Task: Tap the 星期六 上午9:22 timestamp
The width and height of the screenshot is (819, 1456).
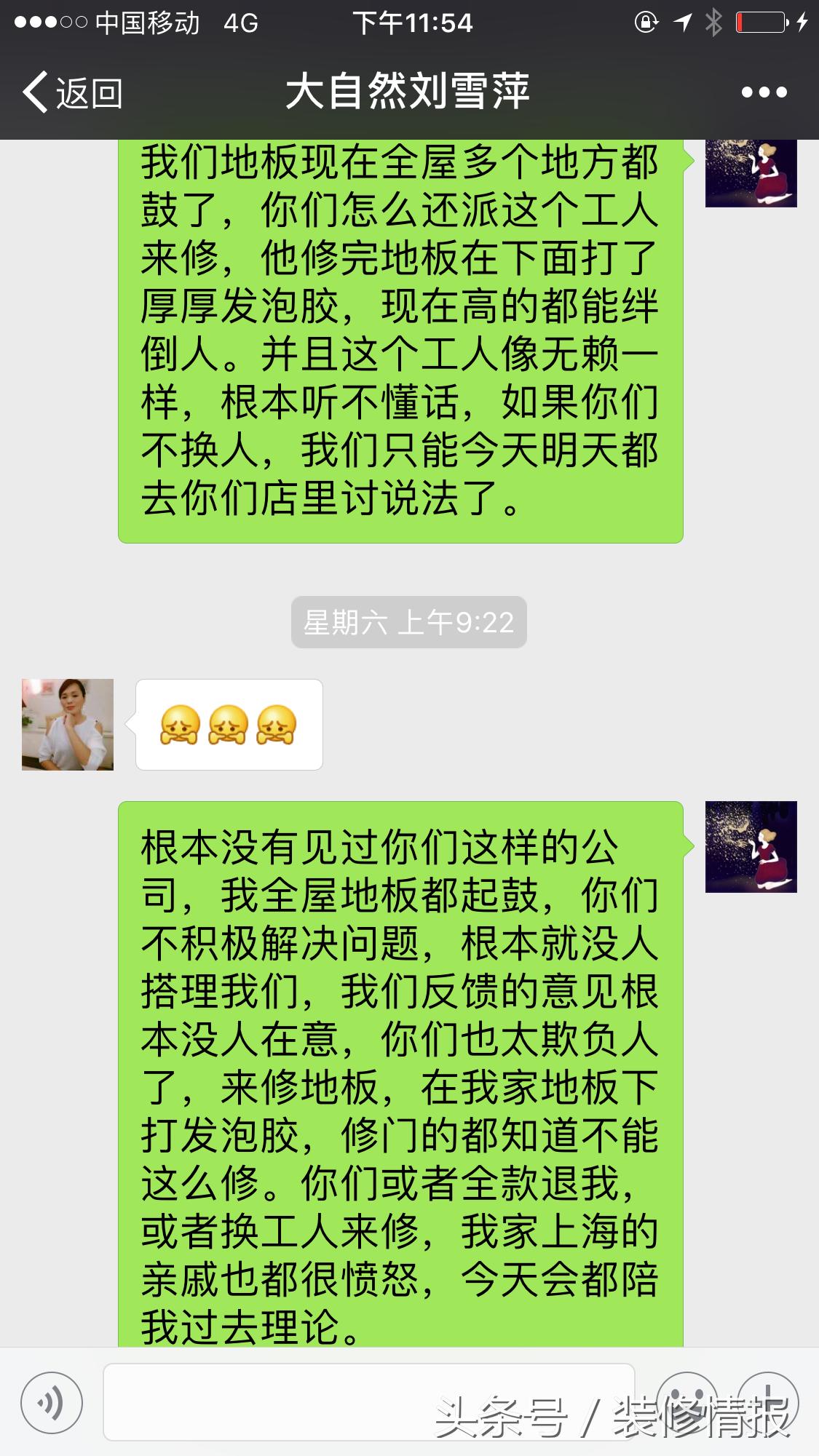Action: (409, 622)
